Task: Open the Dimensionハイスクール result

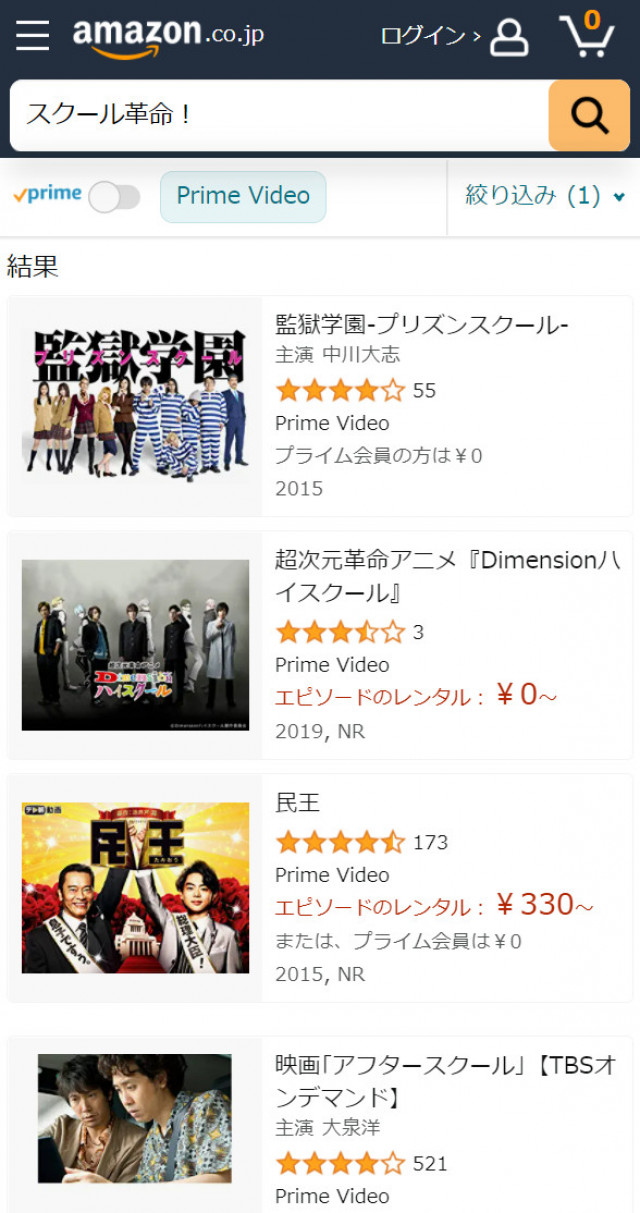Action: (x=447, y=575)
